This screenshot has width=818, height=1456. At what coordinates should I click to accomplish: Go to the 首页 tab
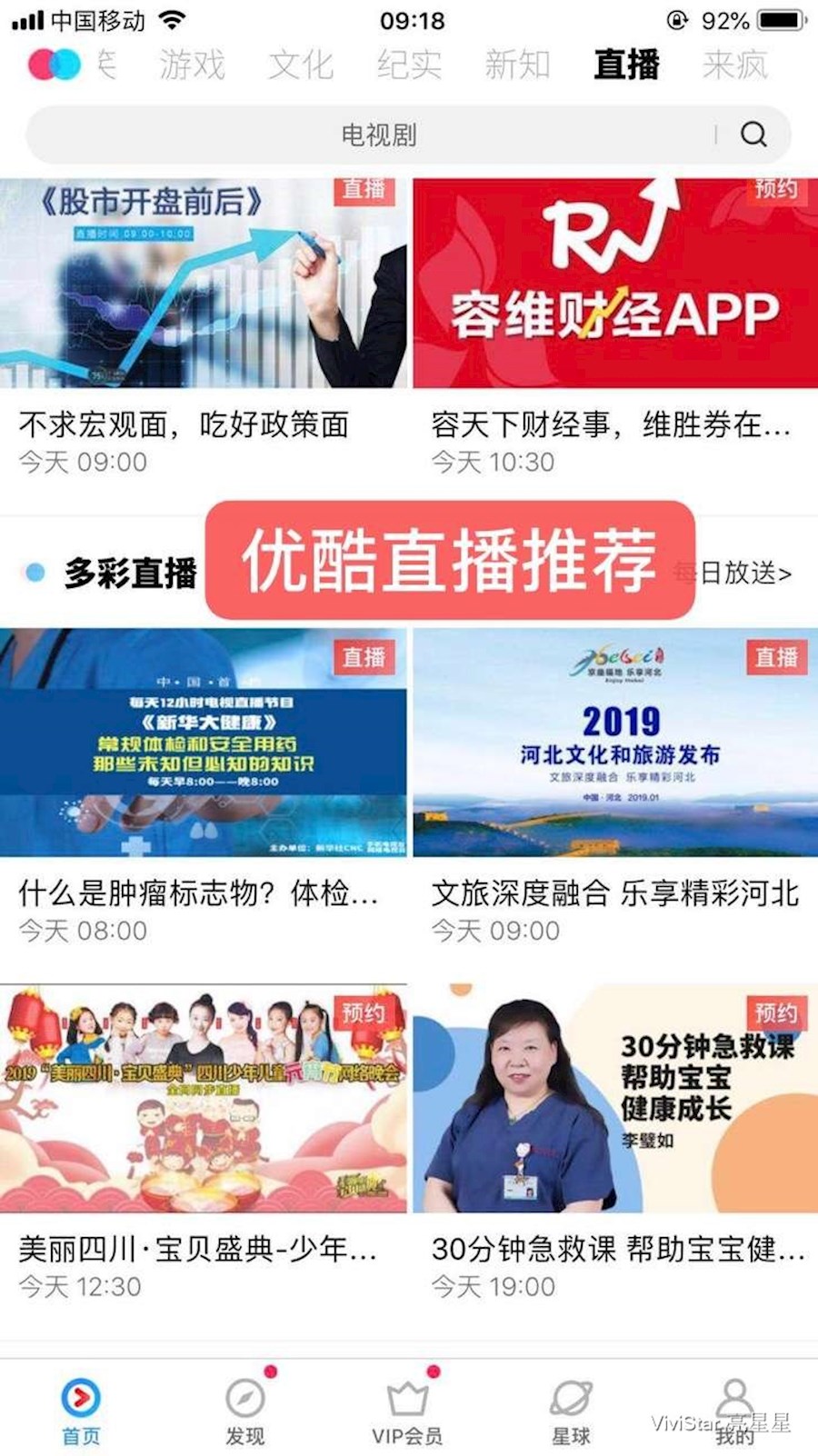click(x=81, y=1411)
